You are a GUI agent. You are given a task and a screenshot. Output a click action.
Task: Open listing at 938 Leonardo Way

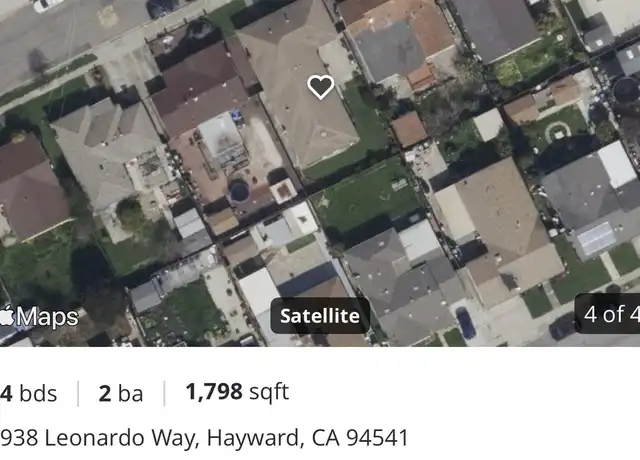click(x=204, y=437)
